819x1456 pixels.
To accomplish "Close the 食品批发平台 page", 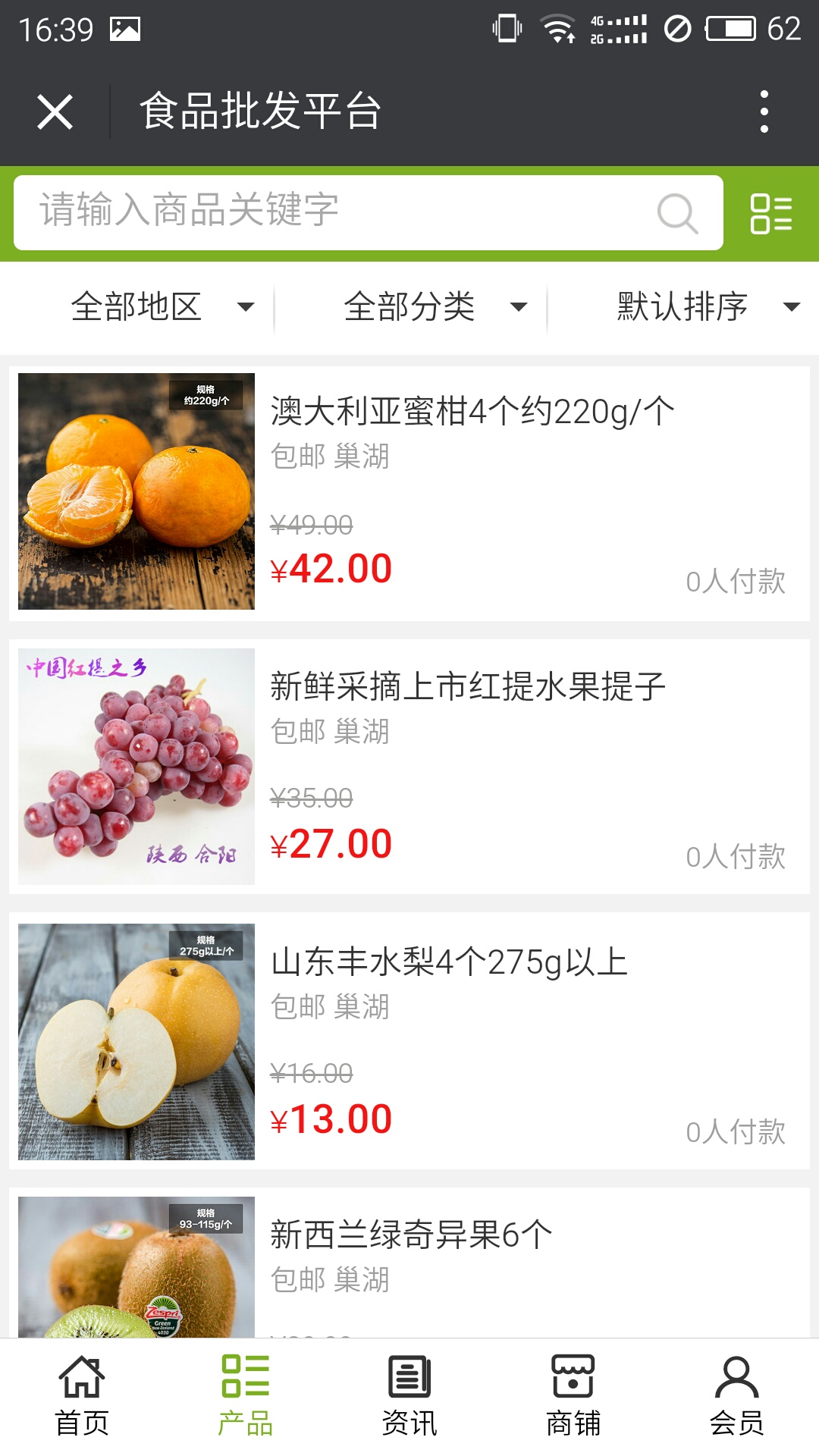I will point(55,112).
